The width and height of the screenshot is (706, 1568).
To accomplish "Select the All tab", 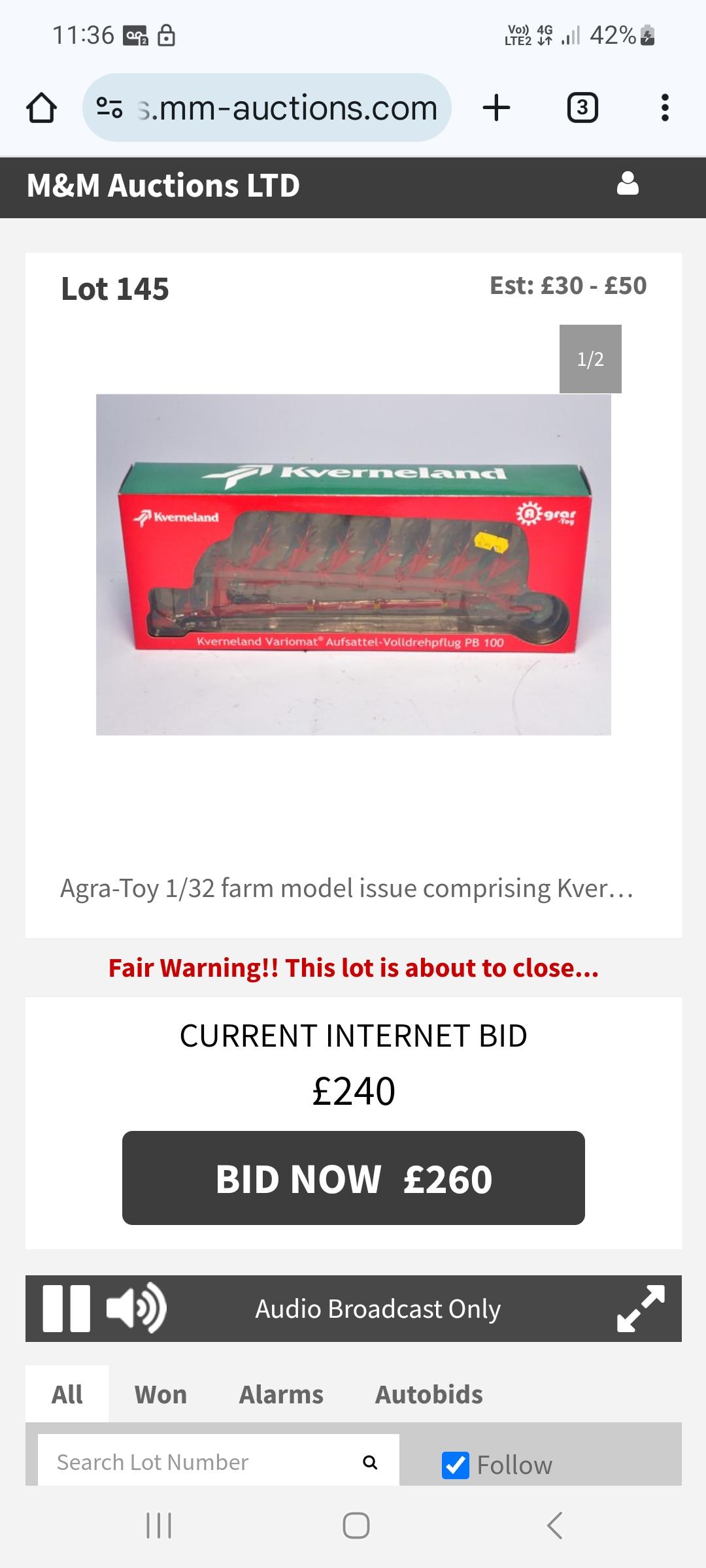I will tap(67, 1394).
